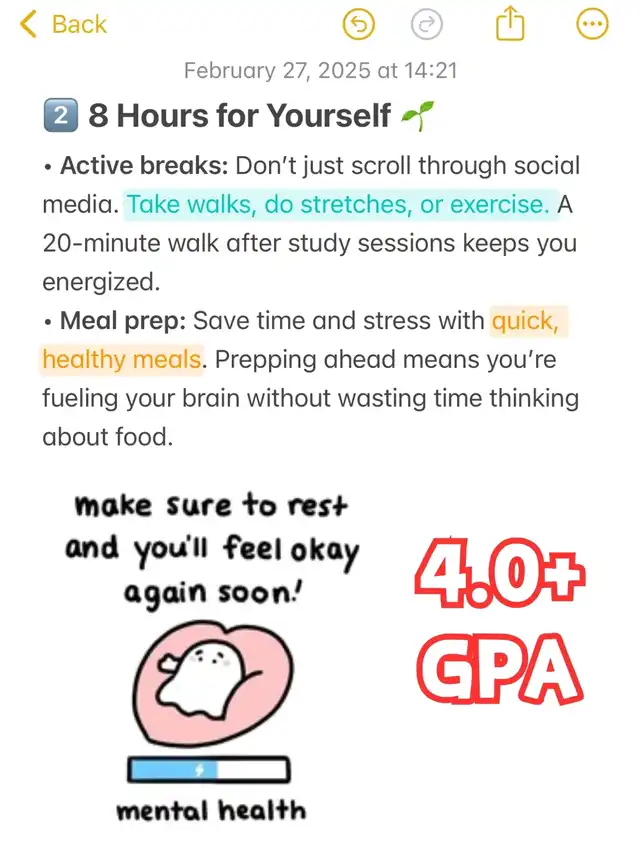Screen dimensions: 640x853
Task: Open the more options menu
Action: pos(593,24)
